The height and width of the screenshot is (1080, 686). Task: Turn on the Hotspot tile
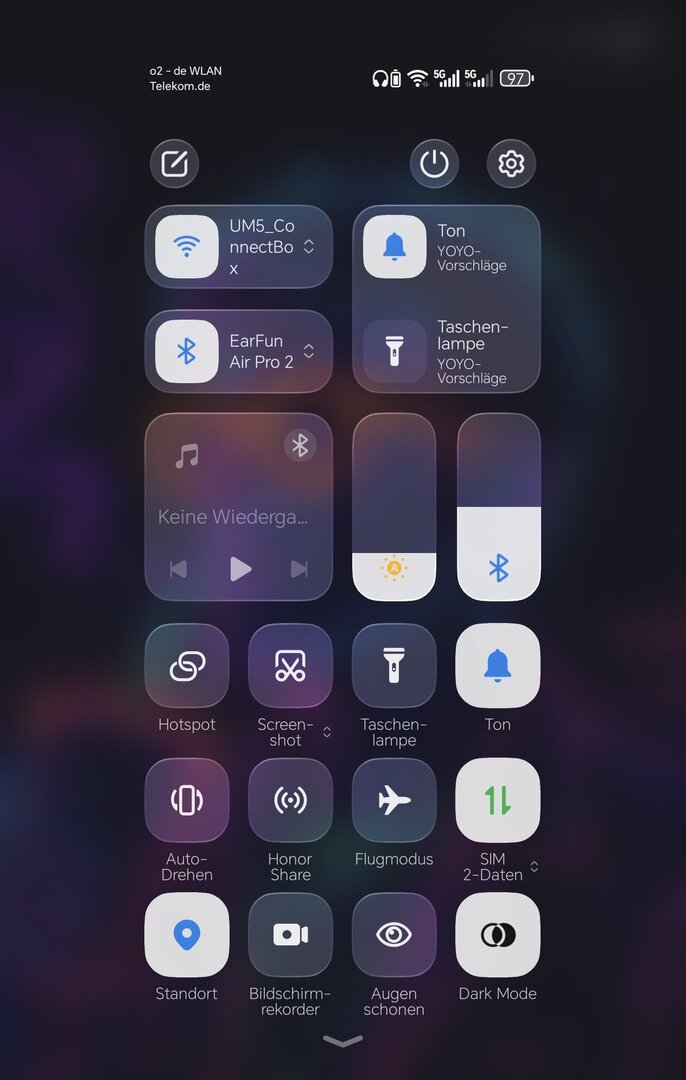click(x=187, y=666)
